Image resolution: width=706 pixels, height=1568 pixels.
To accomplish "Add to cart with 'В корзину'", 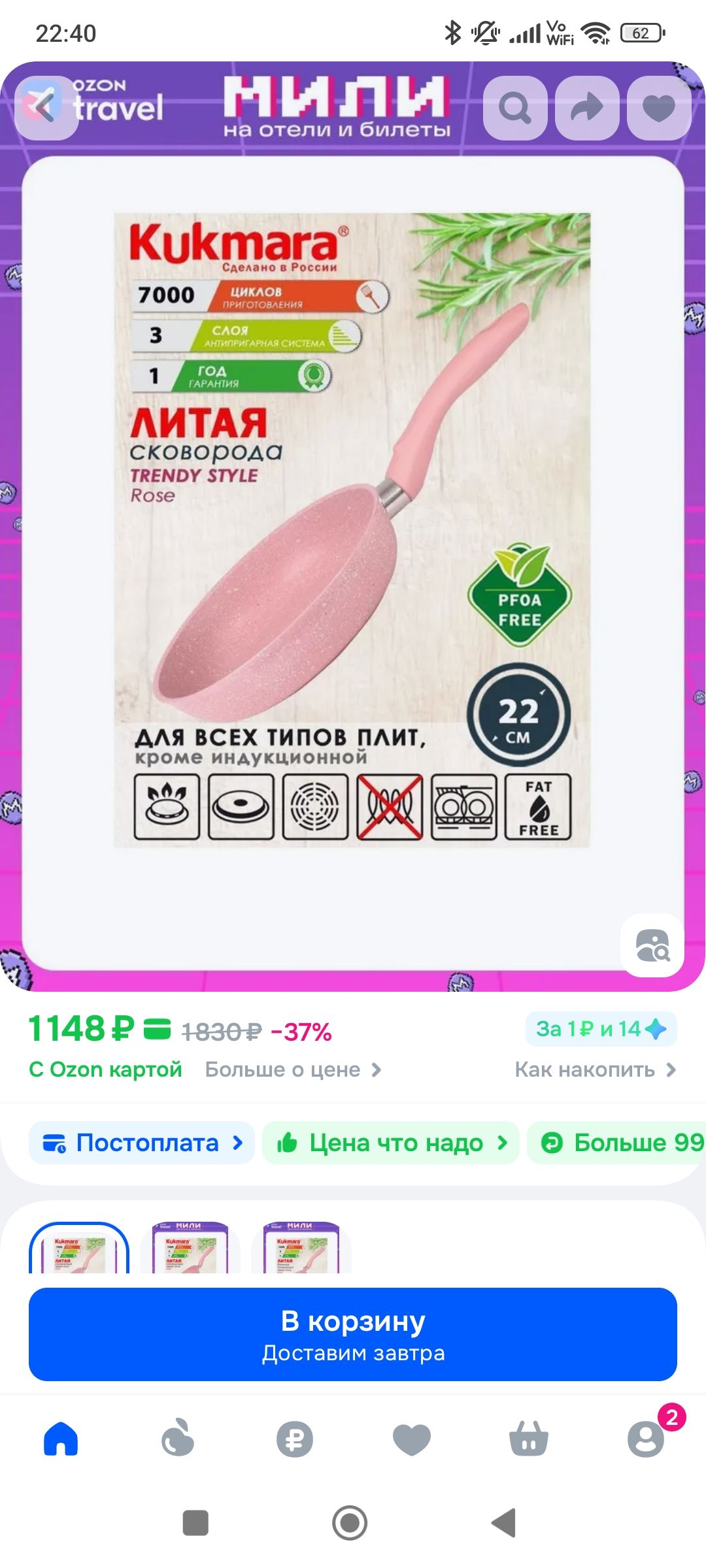I will coord(352,1334).
